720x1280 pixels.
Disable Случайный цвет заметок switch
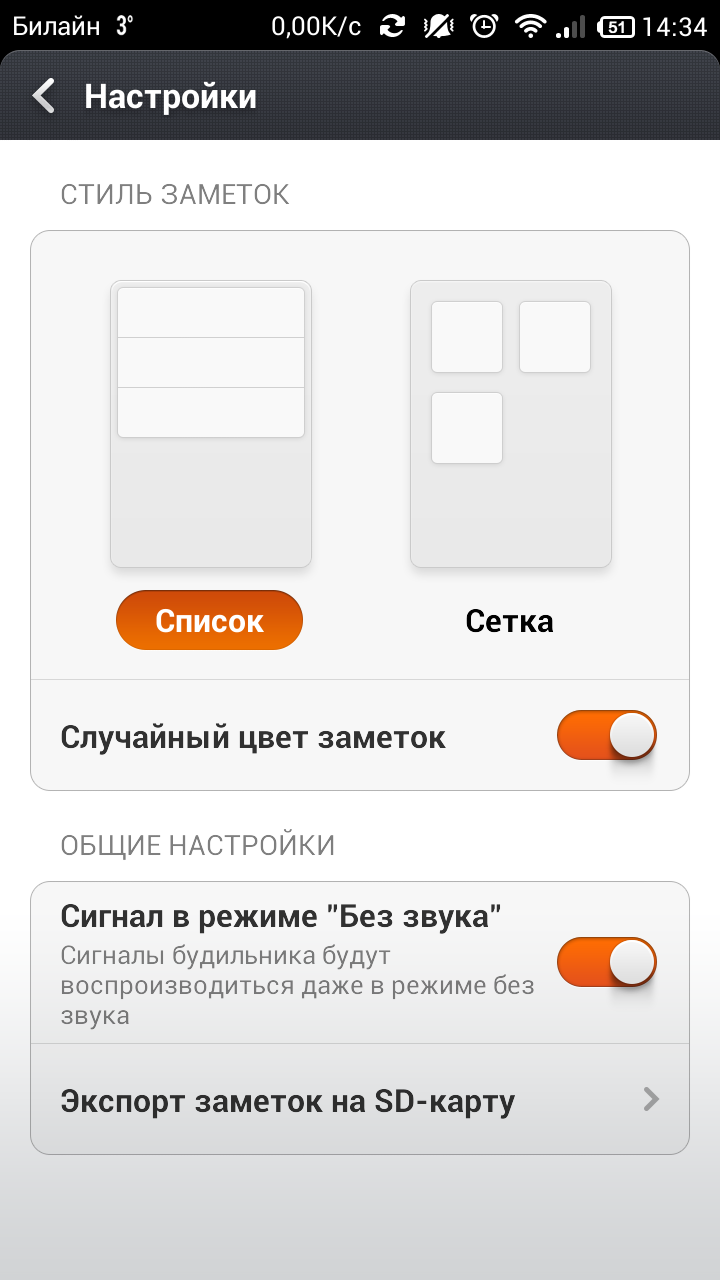(606, 737)
